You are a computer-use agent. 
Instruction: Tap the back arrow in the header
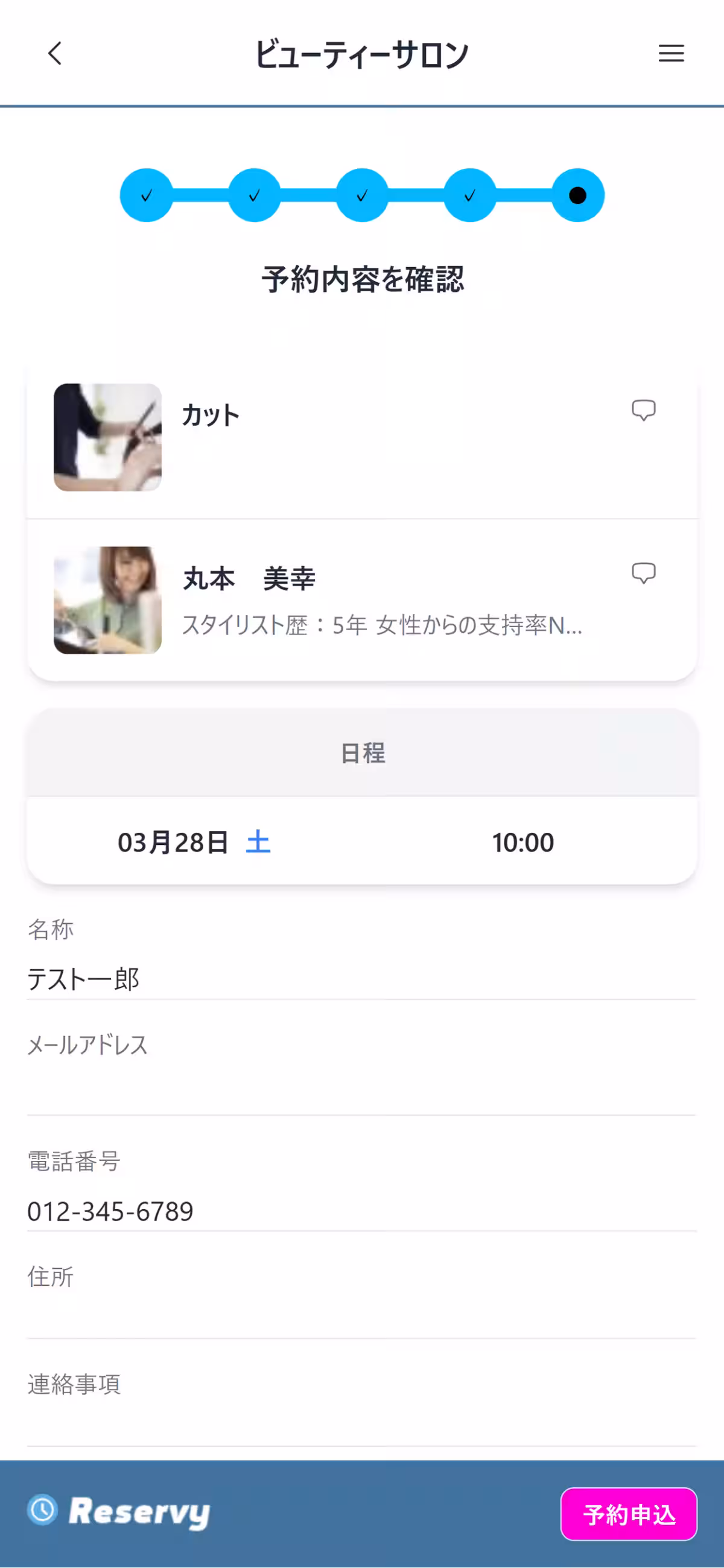click(x=55, y=54)
